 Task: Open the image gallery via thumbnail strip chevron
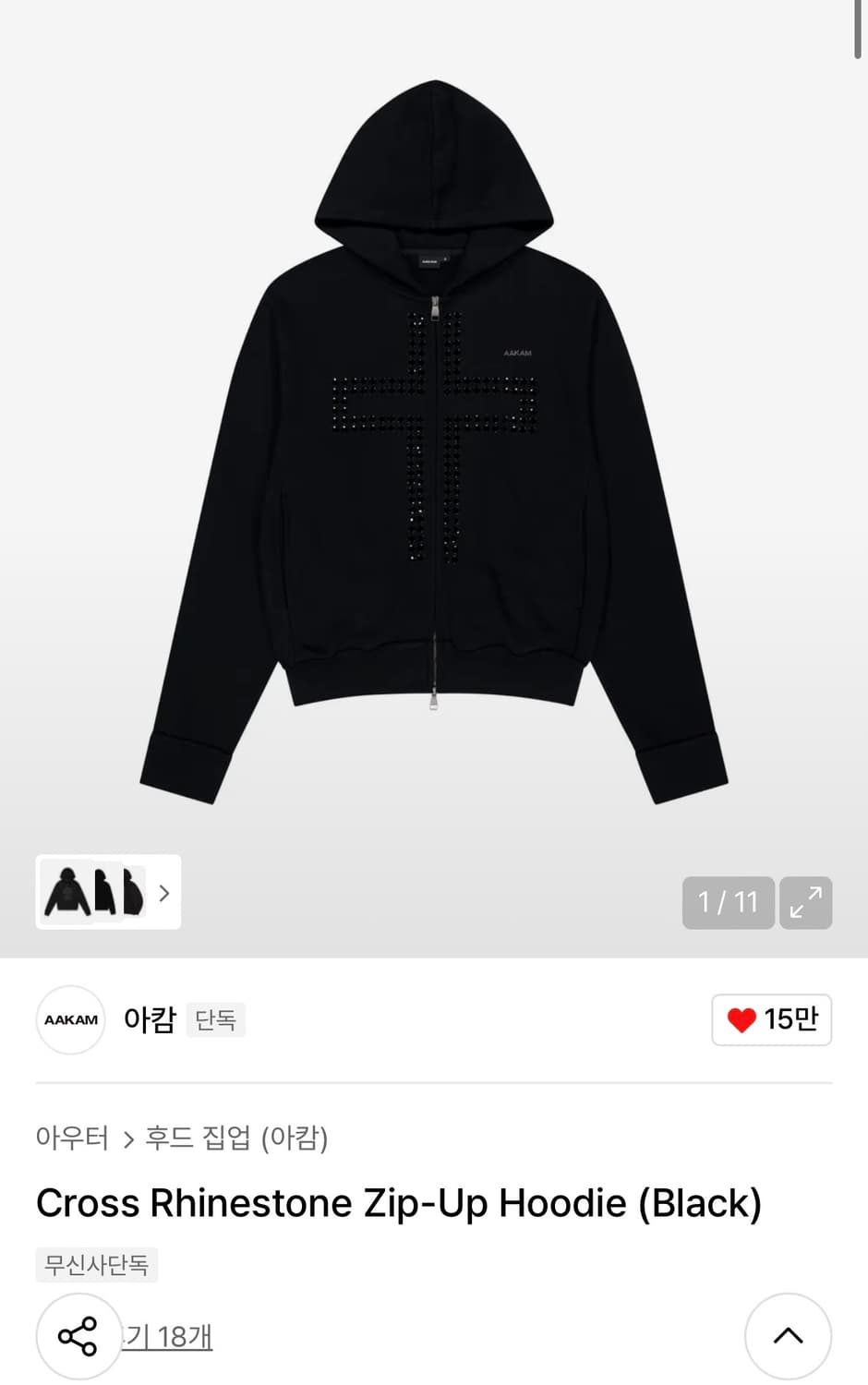(163, 893)
